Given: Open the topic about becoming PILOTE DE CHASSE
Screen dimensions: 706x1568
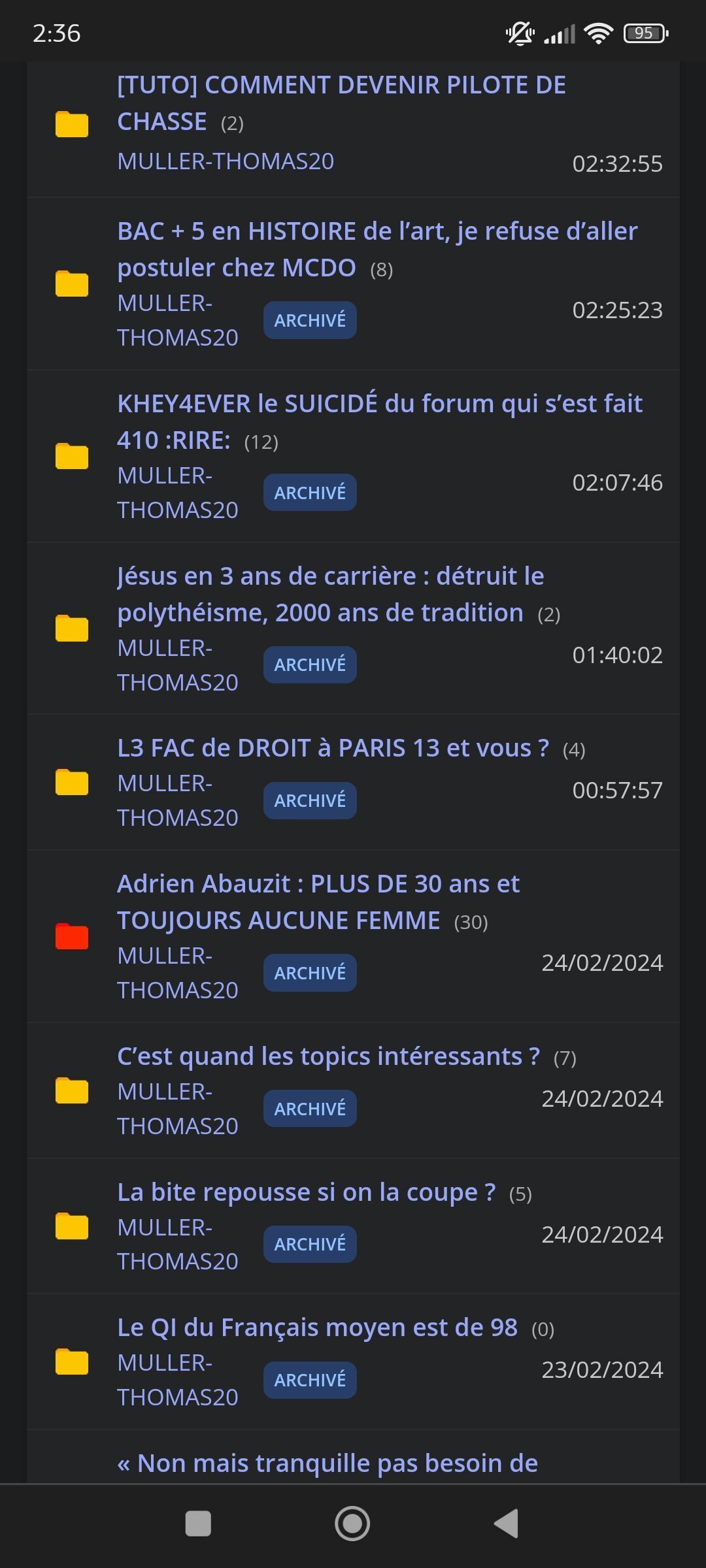Looking at the screenshot, I should tap(341, 103).
